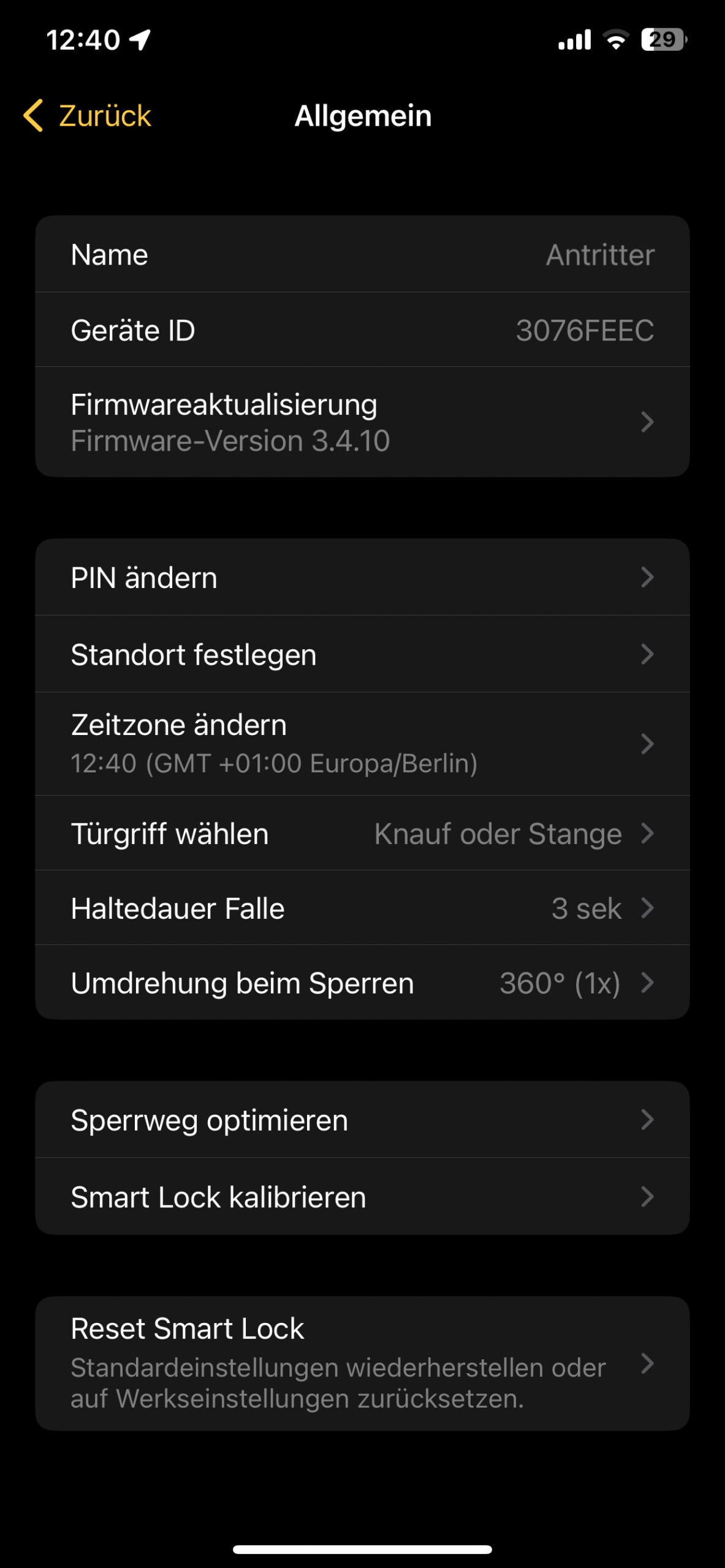Image resolution: width=725 pixels, height=1568 pixels.
Task: Open Reset Smart Lock options
Action: [362, 1363]
